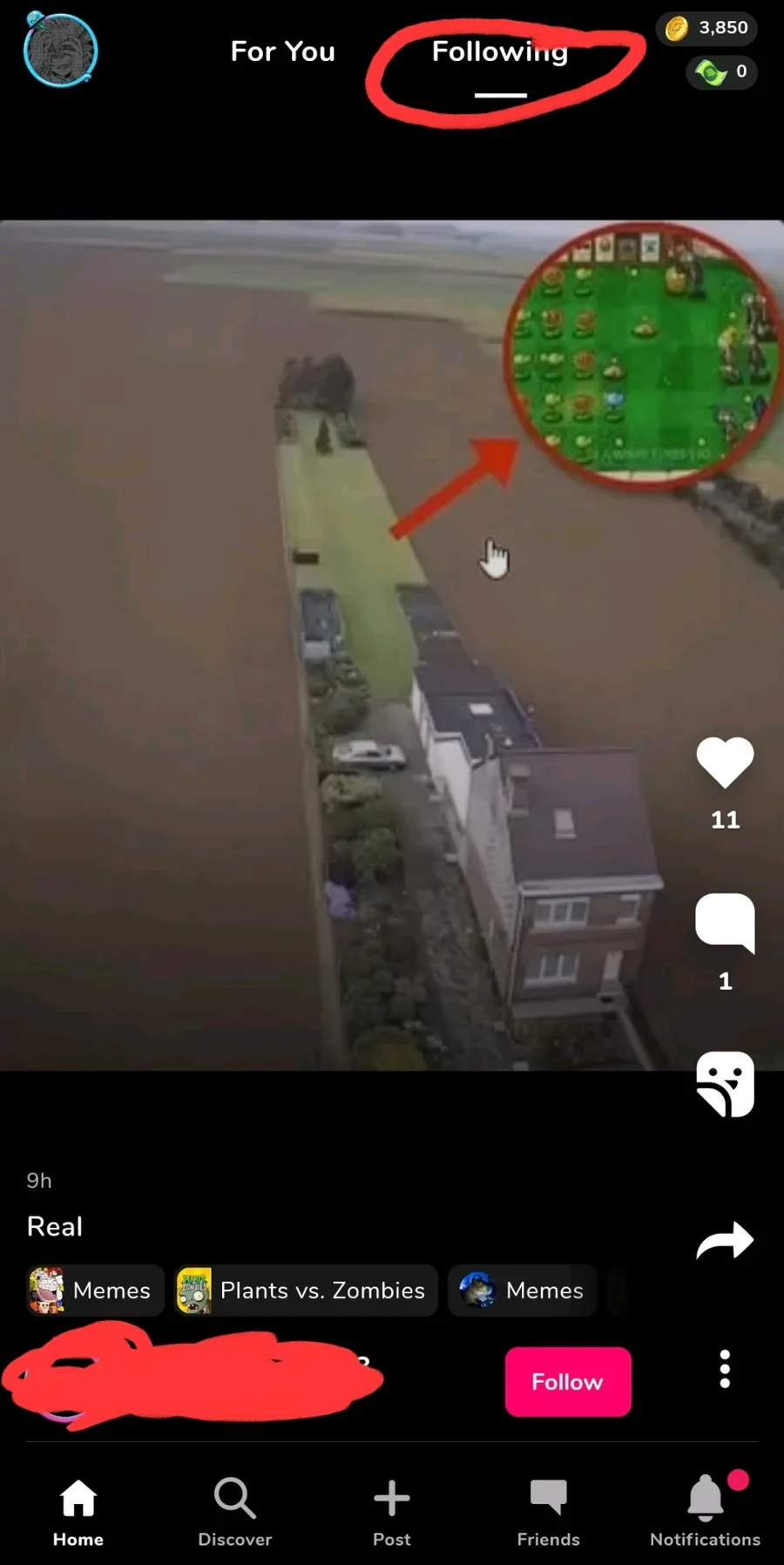Open the Plants vs. Zombies tag
The image size is (784, 1565).
[305, 1291]
